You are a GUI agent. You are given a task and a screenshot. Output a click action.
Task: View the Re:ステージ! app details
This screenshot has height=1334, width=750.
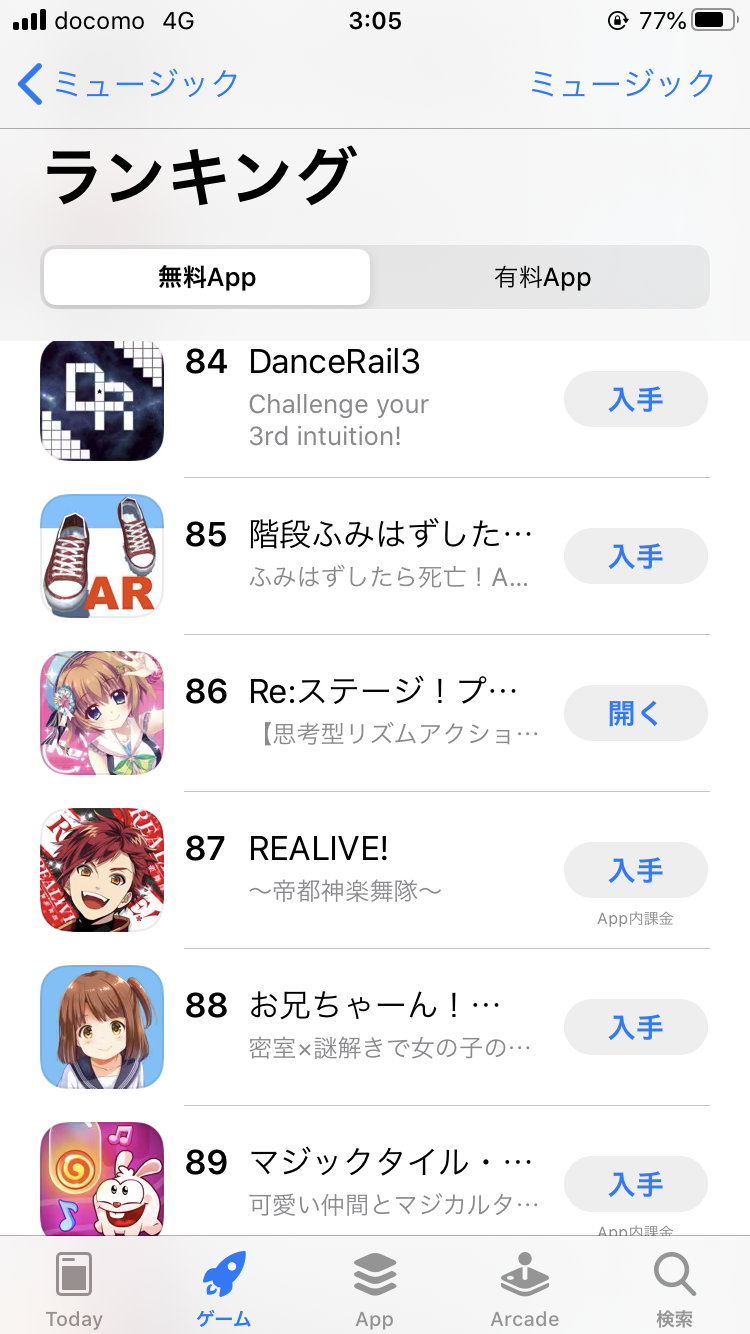[384, 692]
